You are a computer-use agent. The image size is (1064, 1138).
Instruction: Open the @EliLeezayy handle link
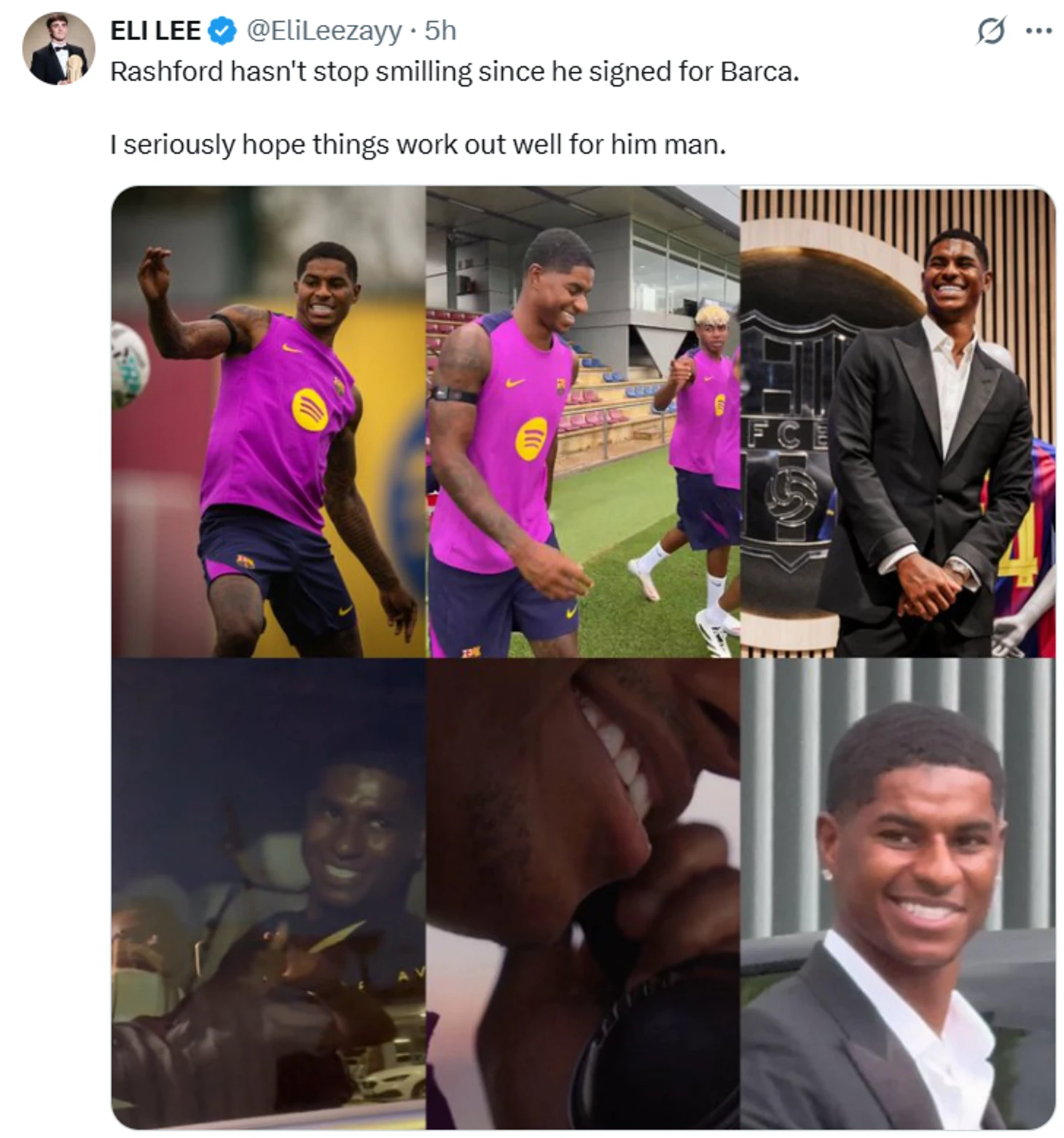[324, 31]
